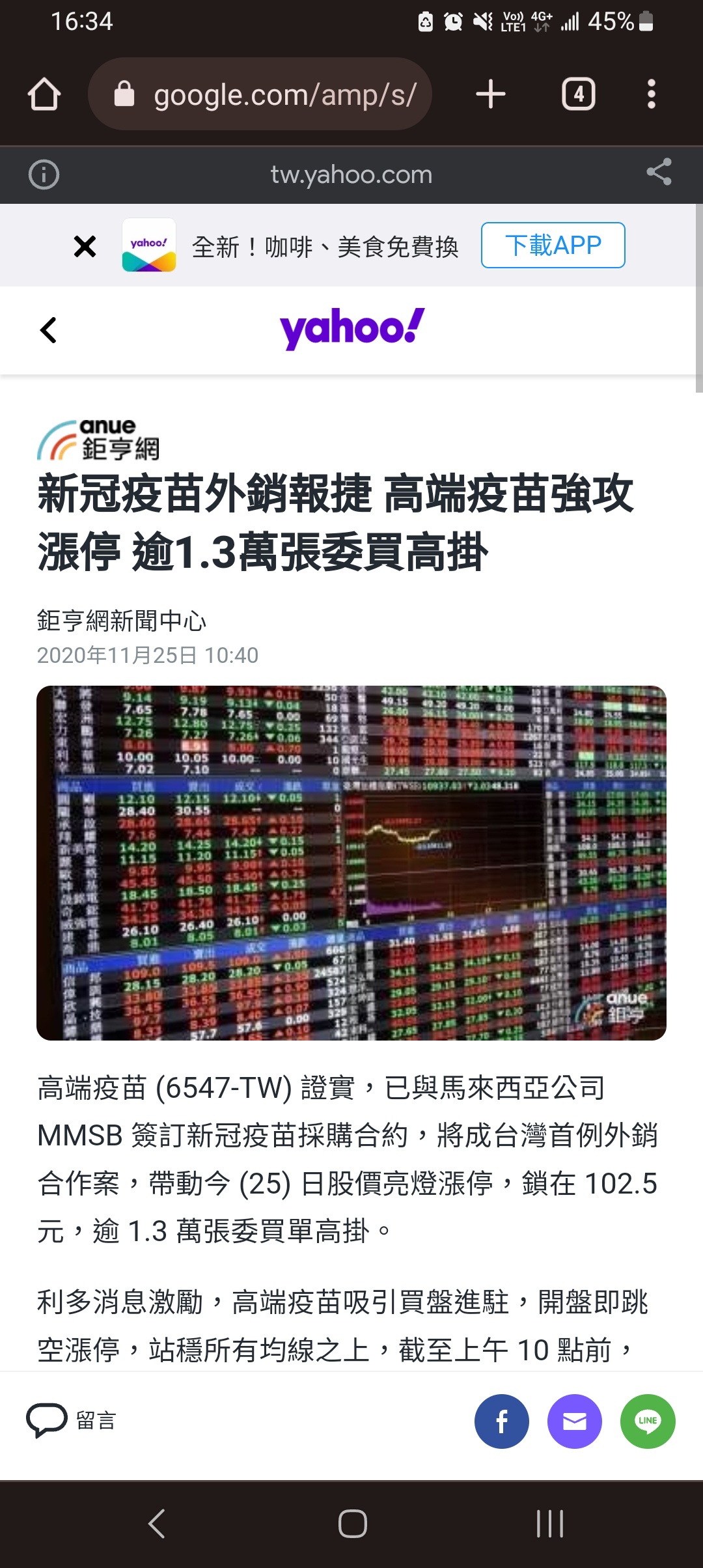
Task: Open the Yahoo logo homepage link
Action: pos(351,328)
